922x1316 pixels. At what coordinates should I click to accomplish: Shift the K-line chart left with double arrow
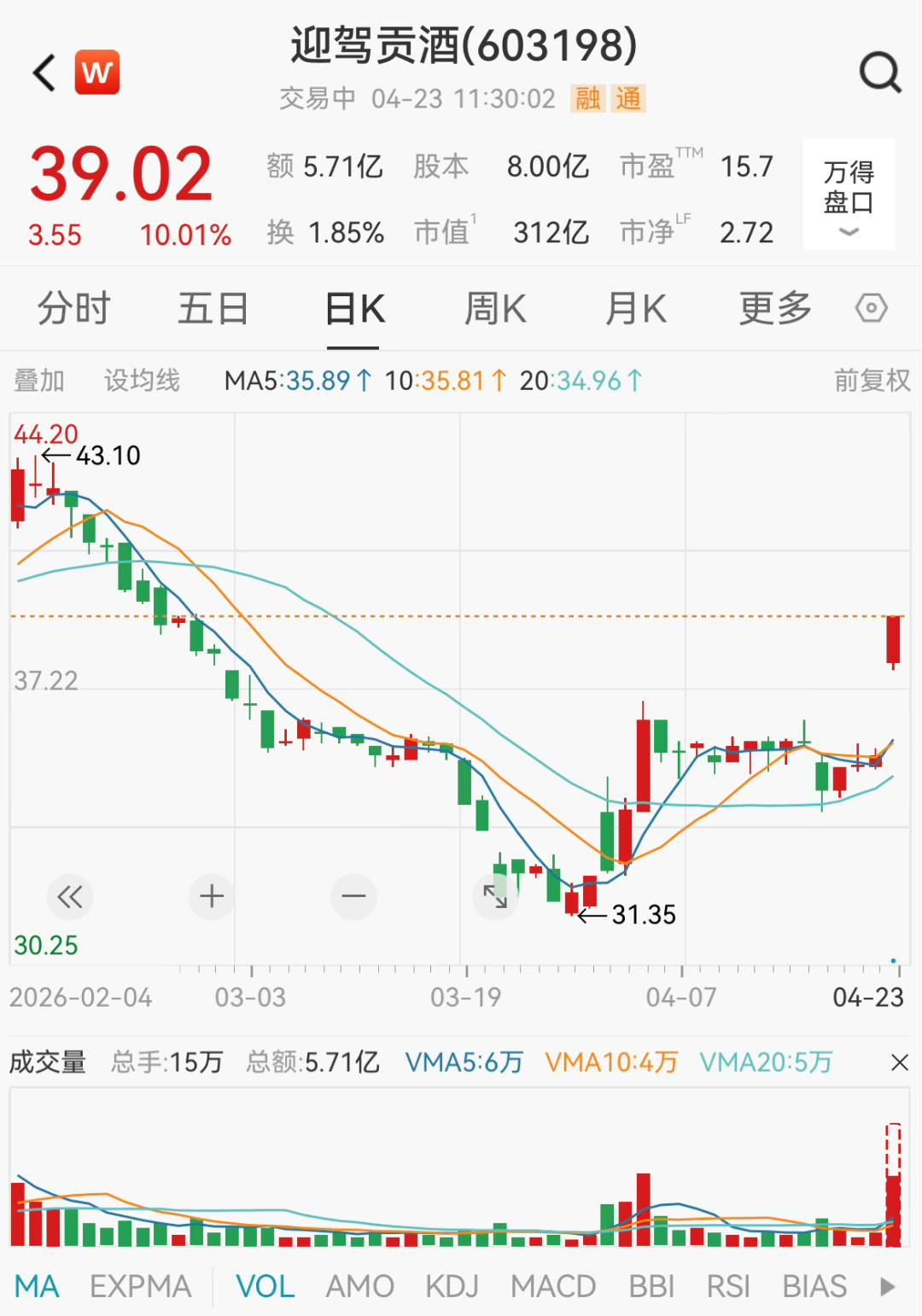point(70,897)
